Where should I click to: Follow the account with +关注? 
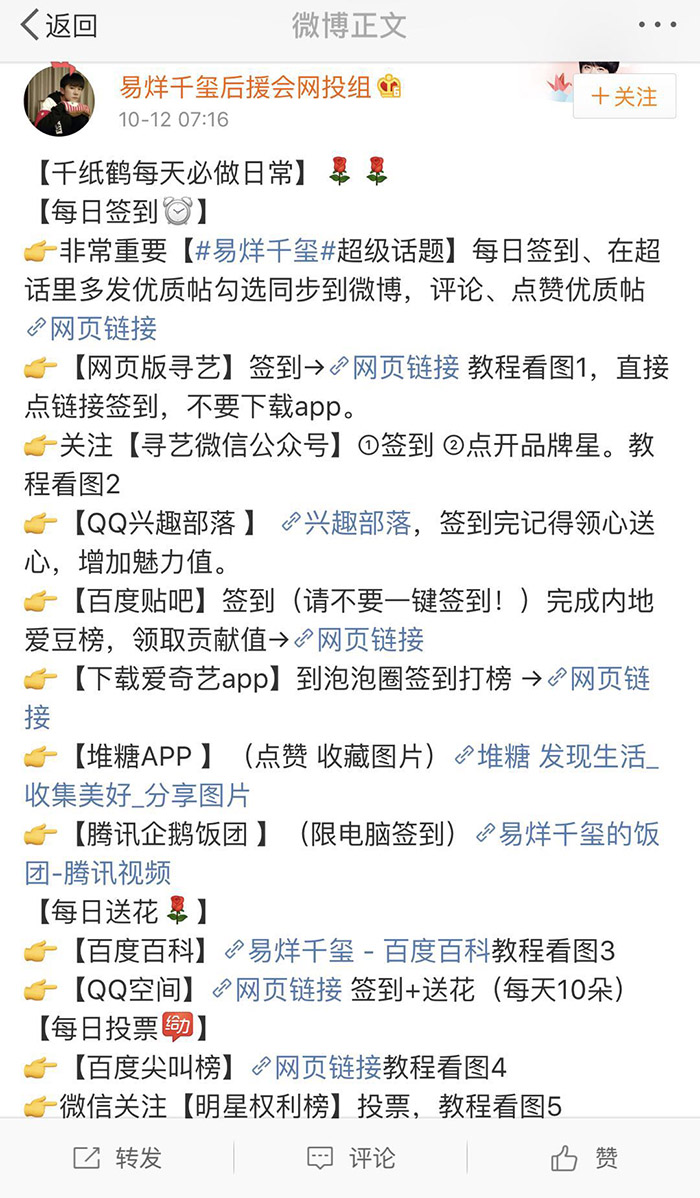click(624, 96)
